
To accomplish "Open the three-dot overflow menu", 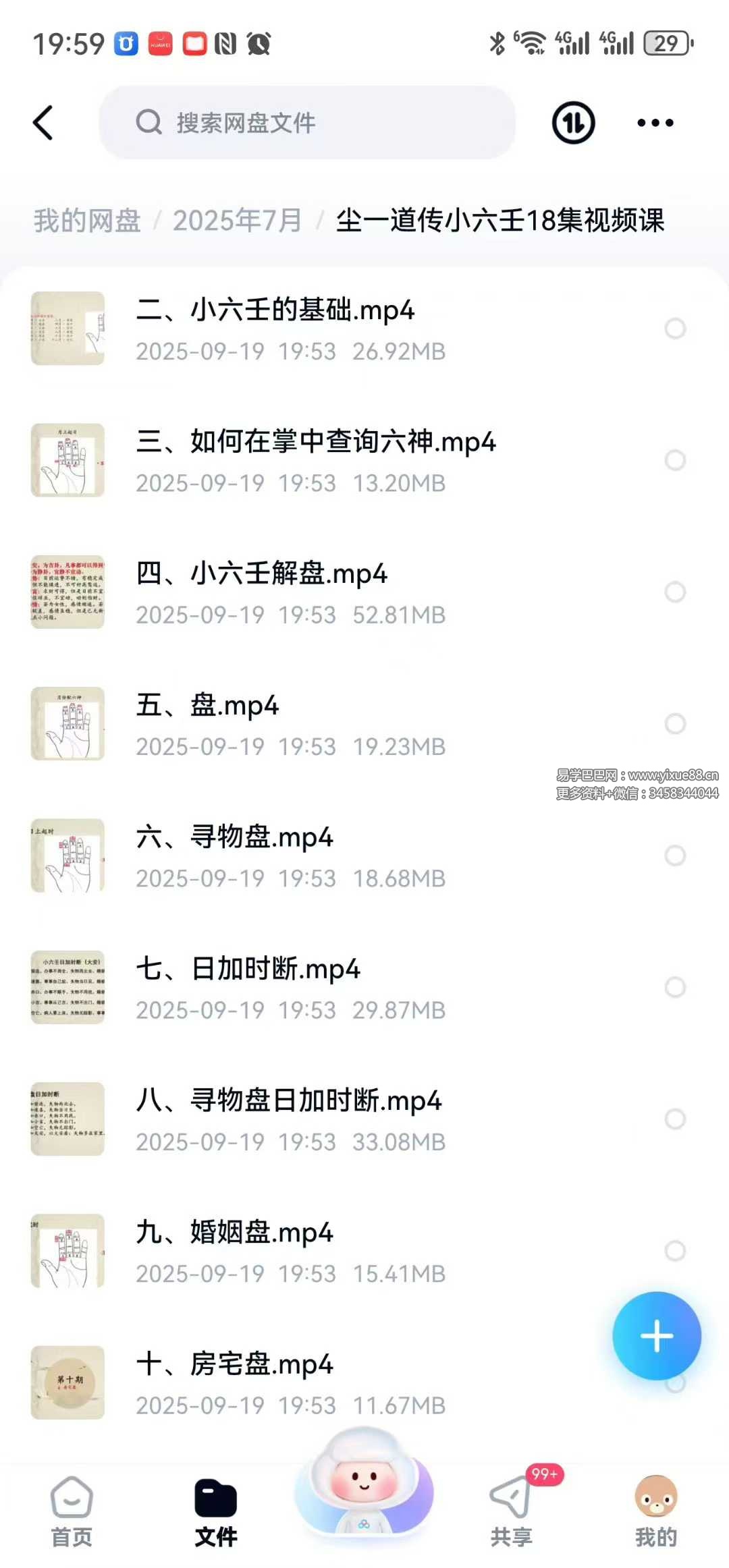I will tap(655, 123).
